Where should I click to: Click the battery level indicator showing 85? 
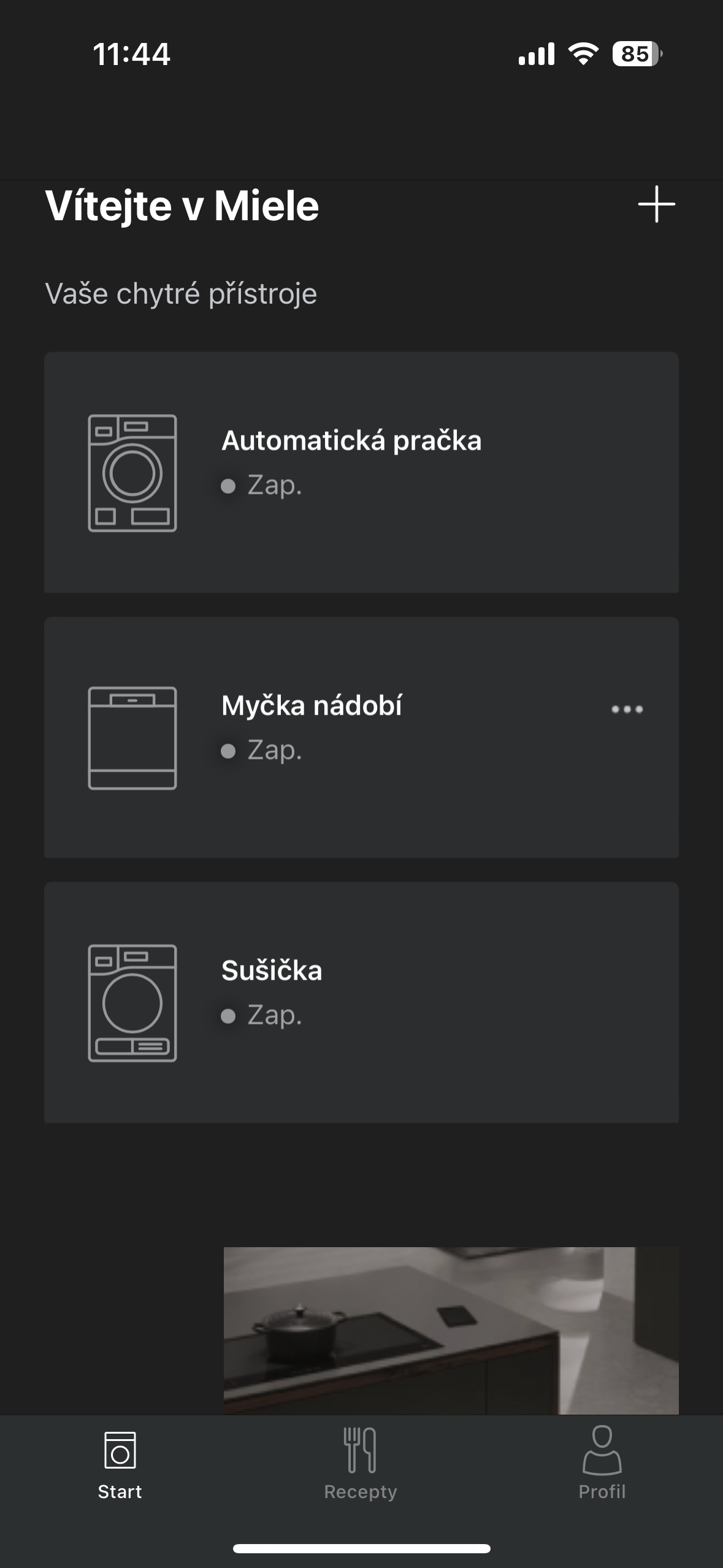[x=635, y=54]
